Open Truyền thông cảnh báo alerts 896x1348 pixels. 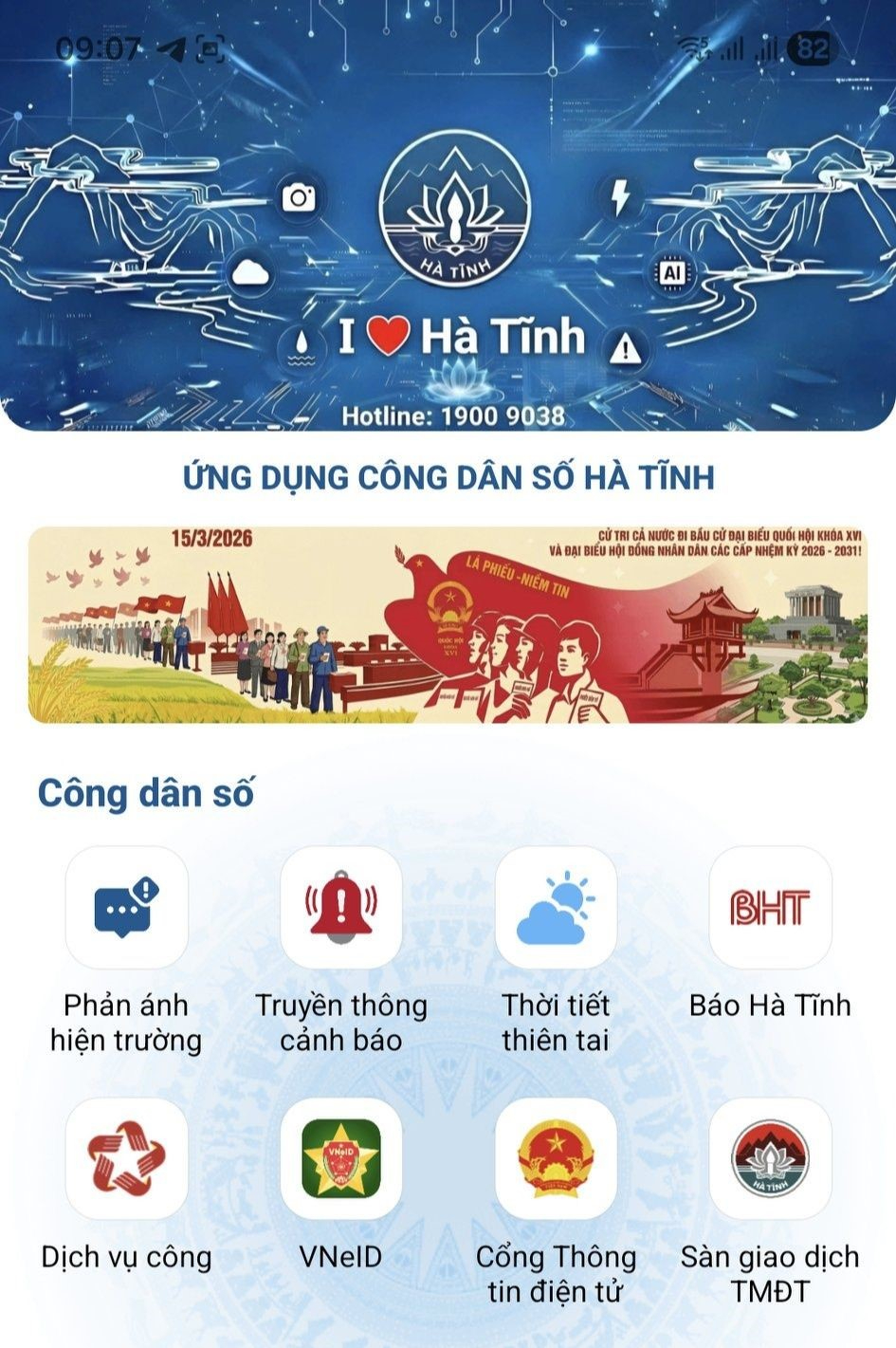click(x=341, y=908)
